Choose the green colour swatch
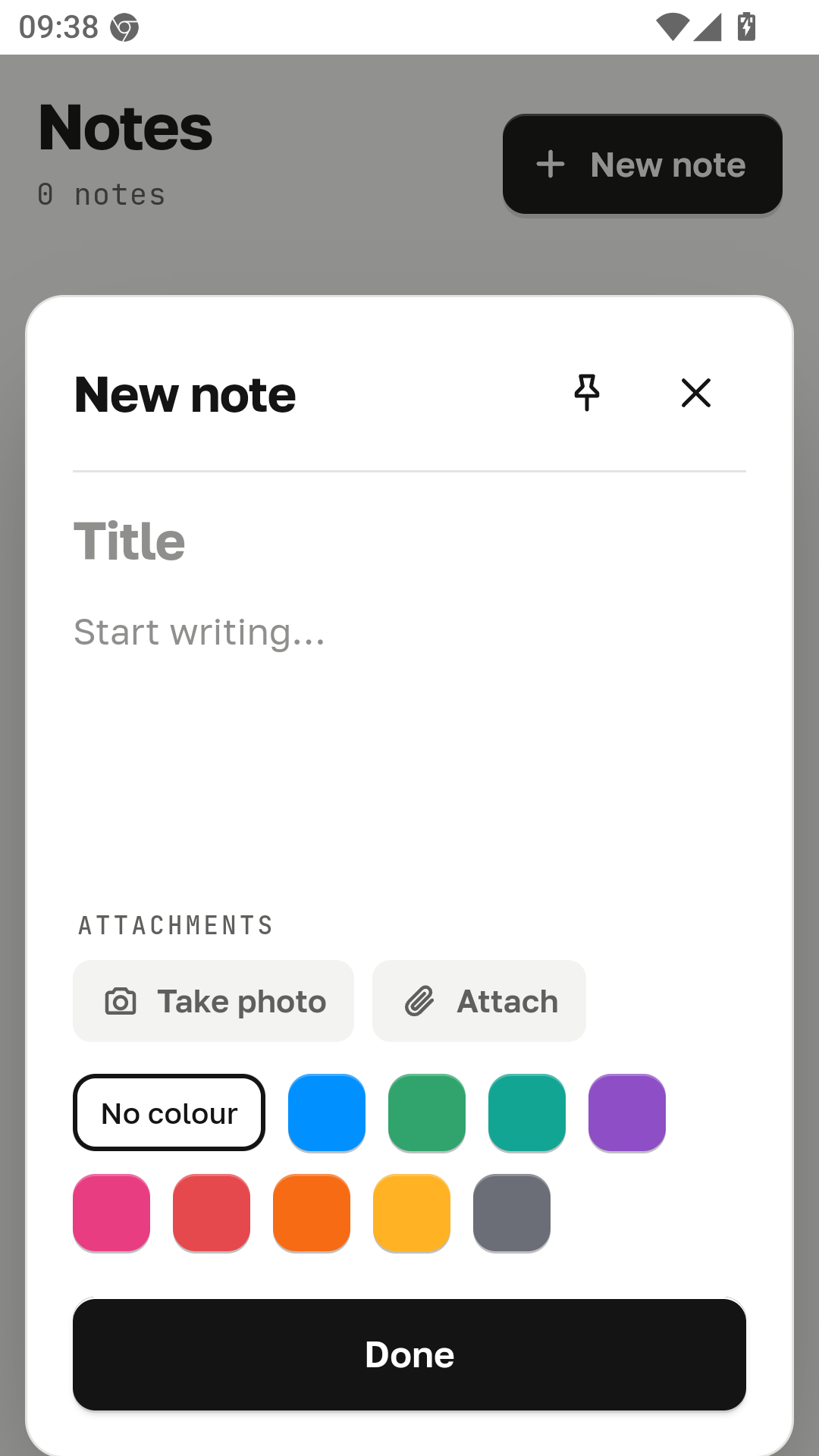 [427, 1112]
